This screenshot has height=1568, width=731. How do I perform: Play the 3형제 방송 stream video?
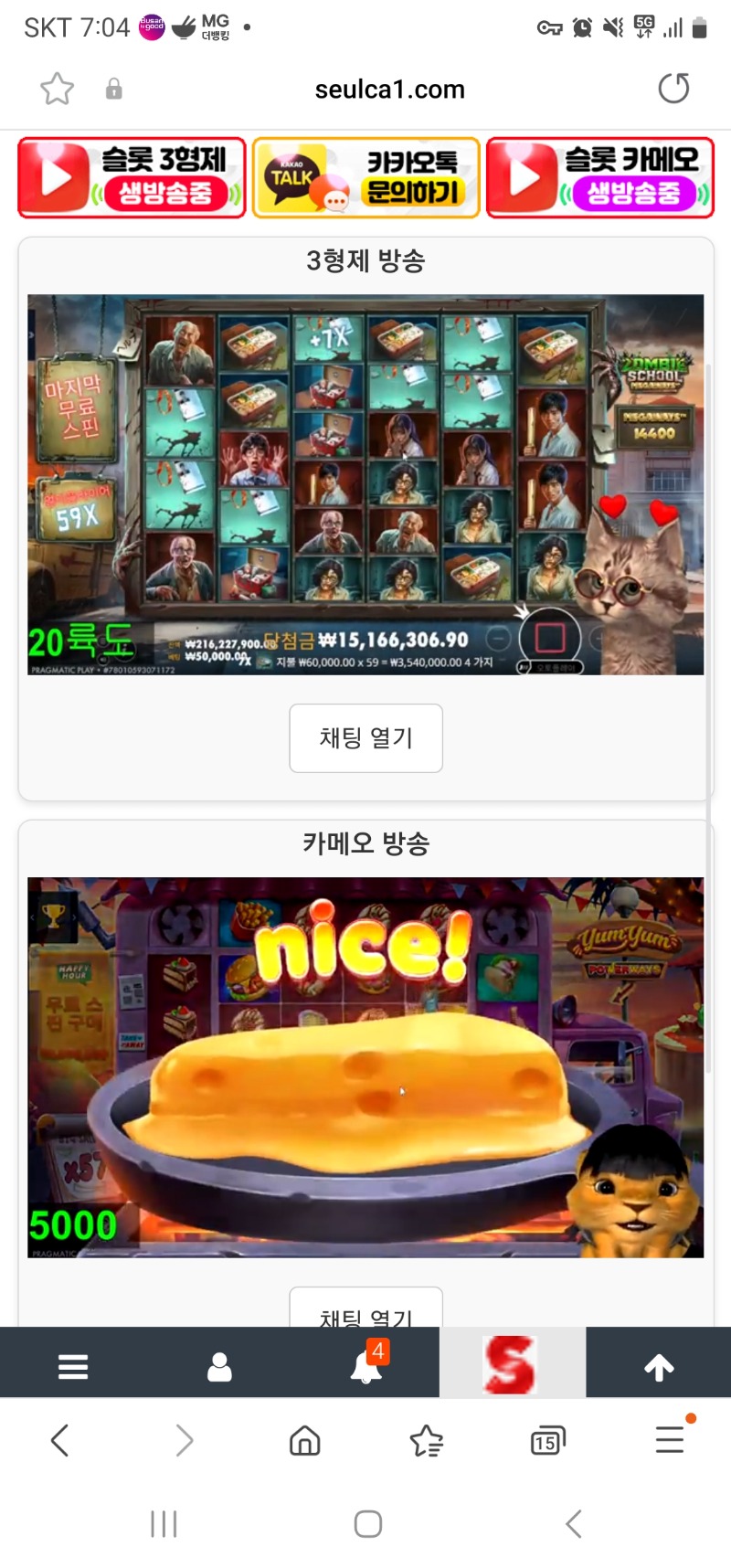[365, 484]
